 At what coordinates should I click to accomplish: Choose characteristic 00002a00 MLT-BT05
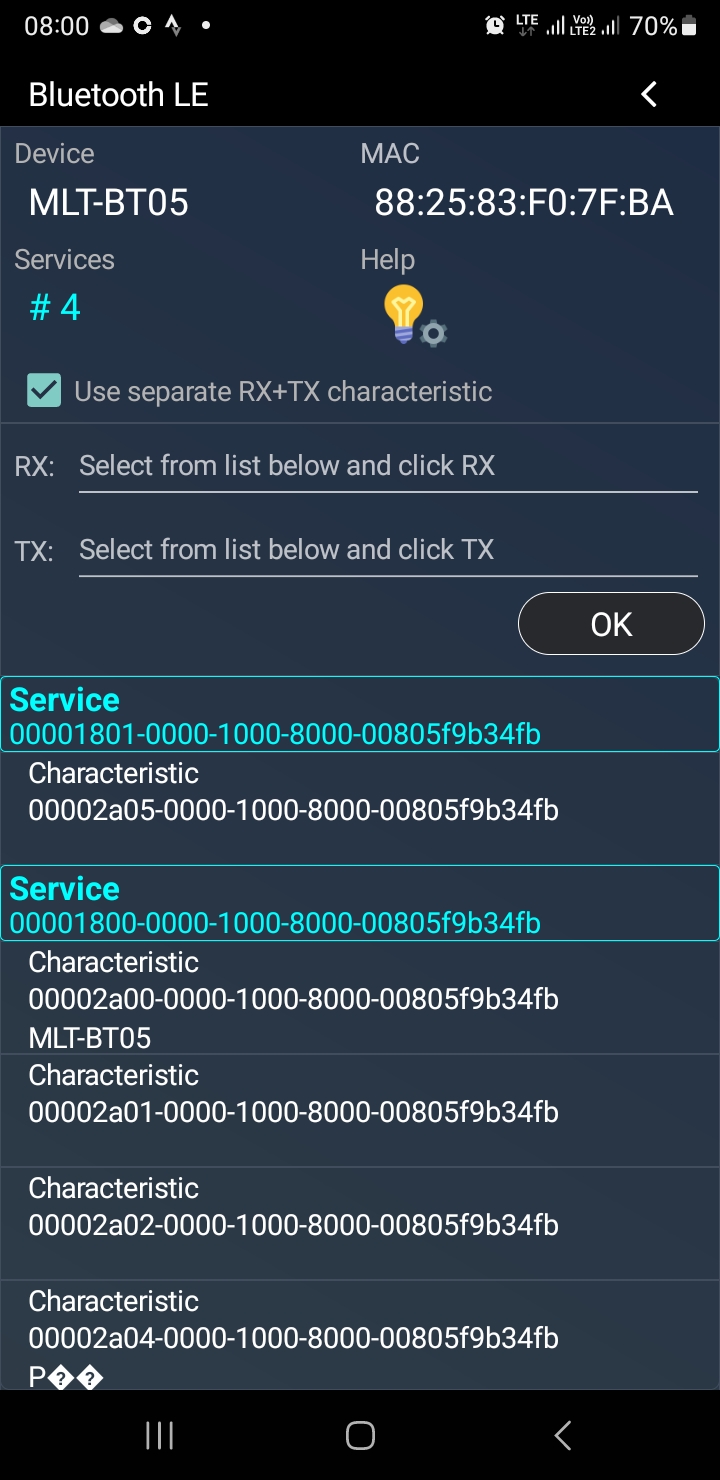tap(359, 998)
